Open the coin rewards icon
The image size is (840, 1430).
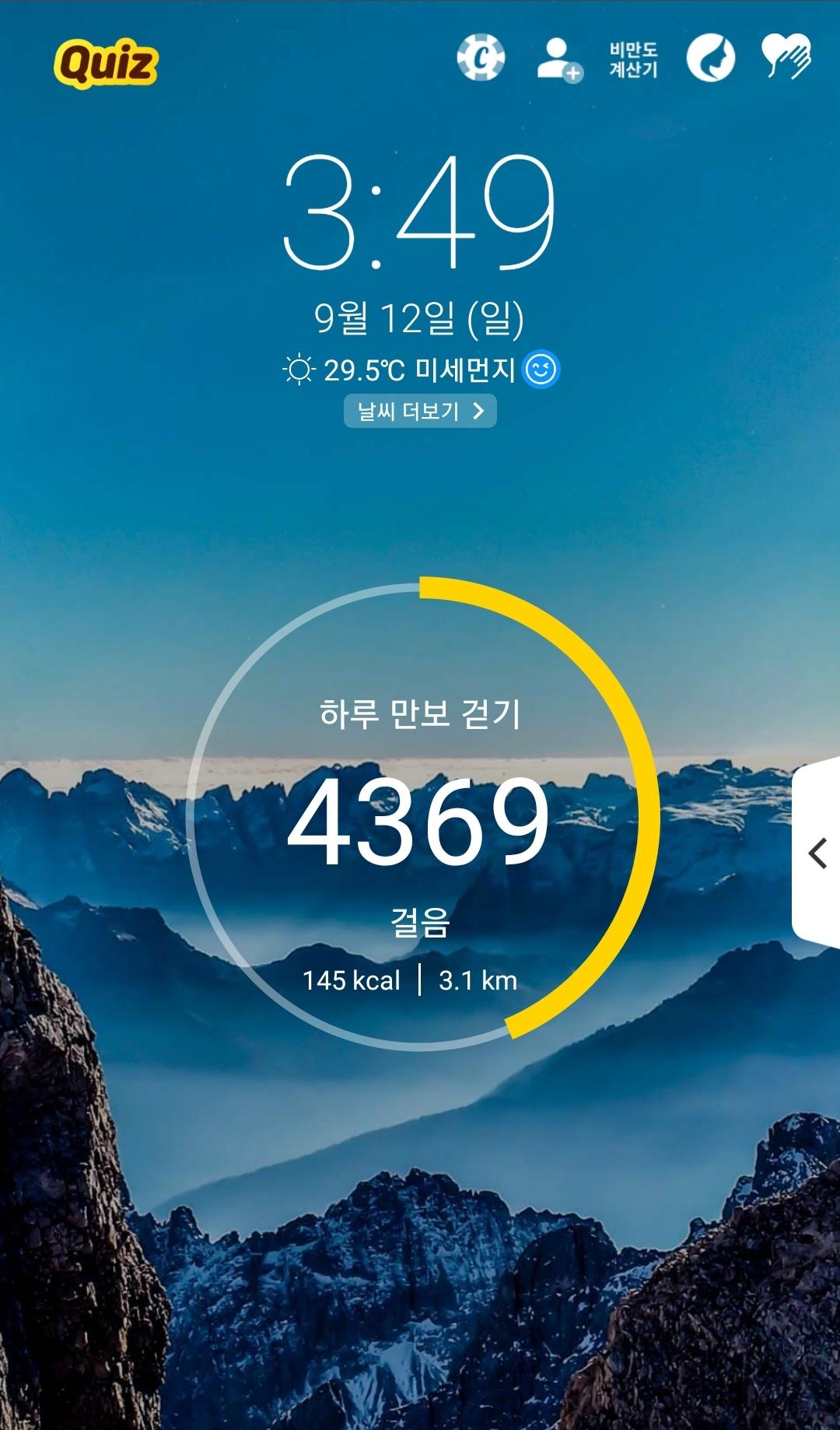[x=480, y=58]
